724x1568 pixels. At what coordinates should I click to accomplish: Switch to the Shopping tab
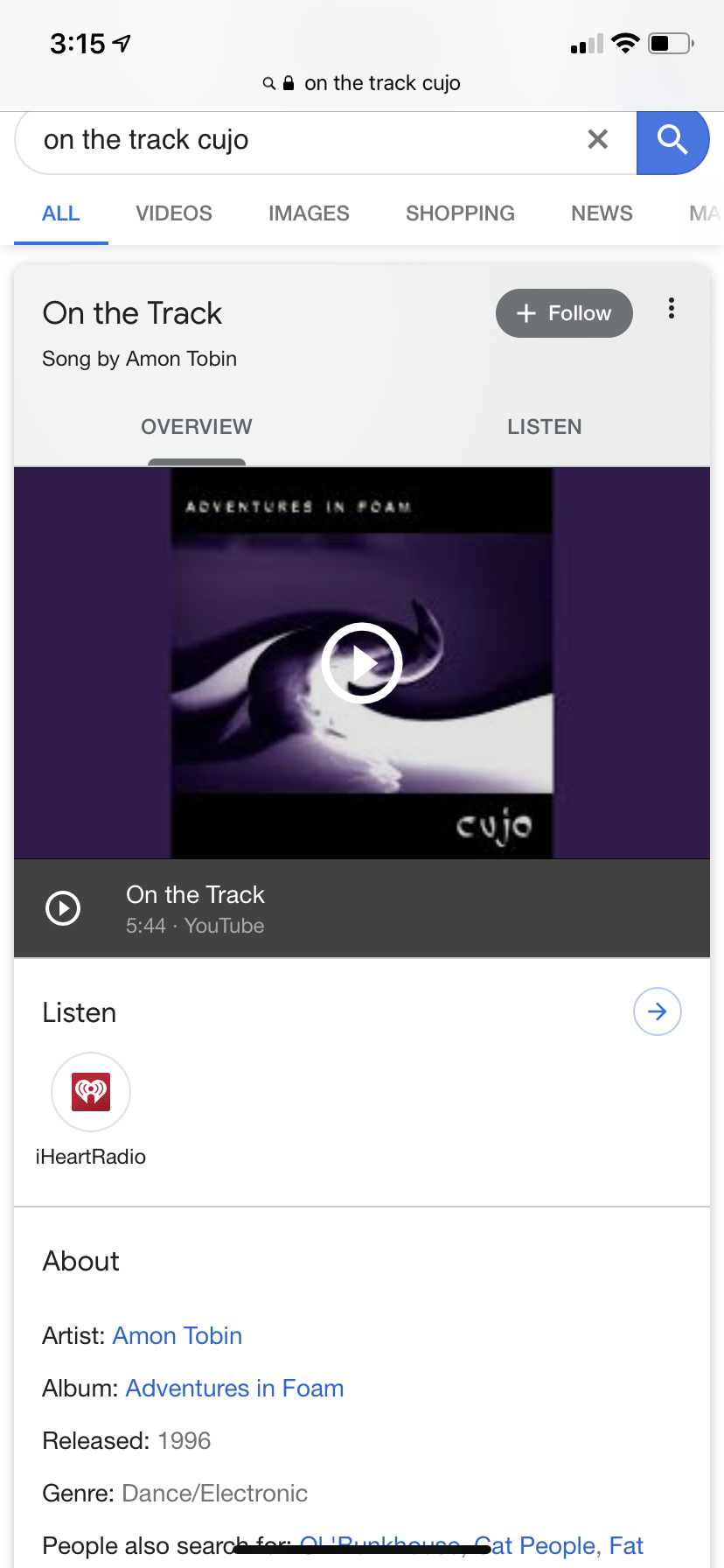(x=460, y=213)
